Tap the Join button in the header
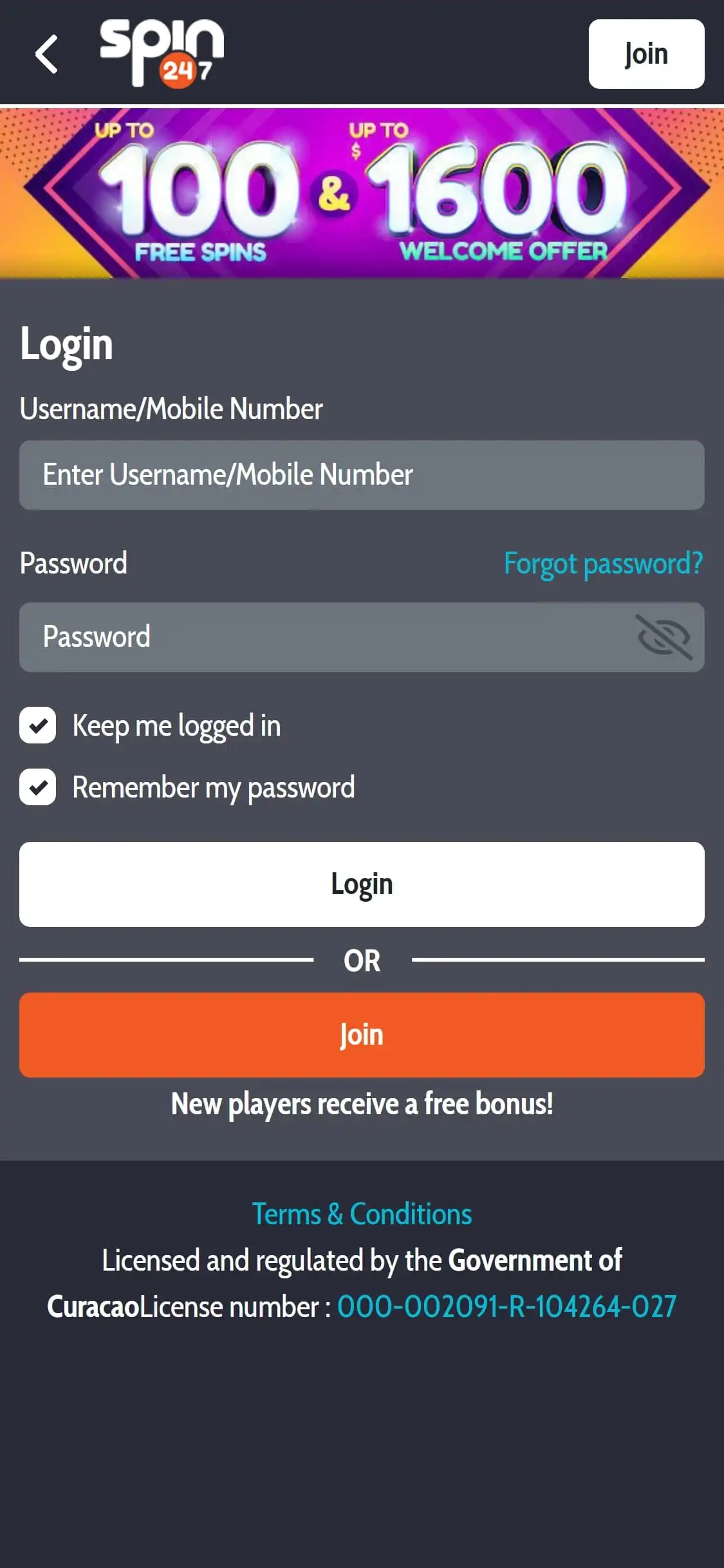The height and width of the screenshot is (1568, 724). coord(645,54)
